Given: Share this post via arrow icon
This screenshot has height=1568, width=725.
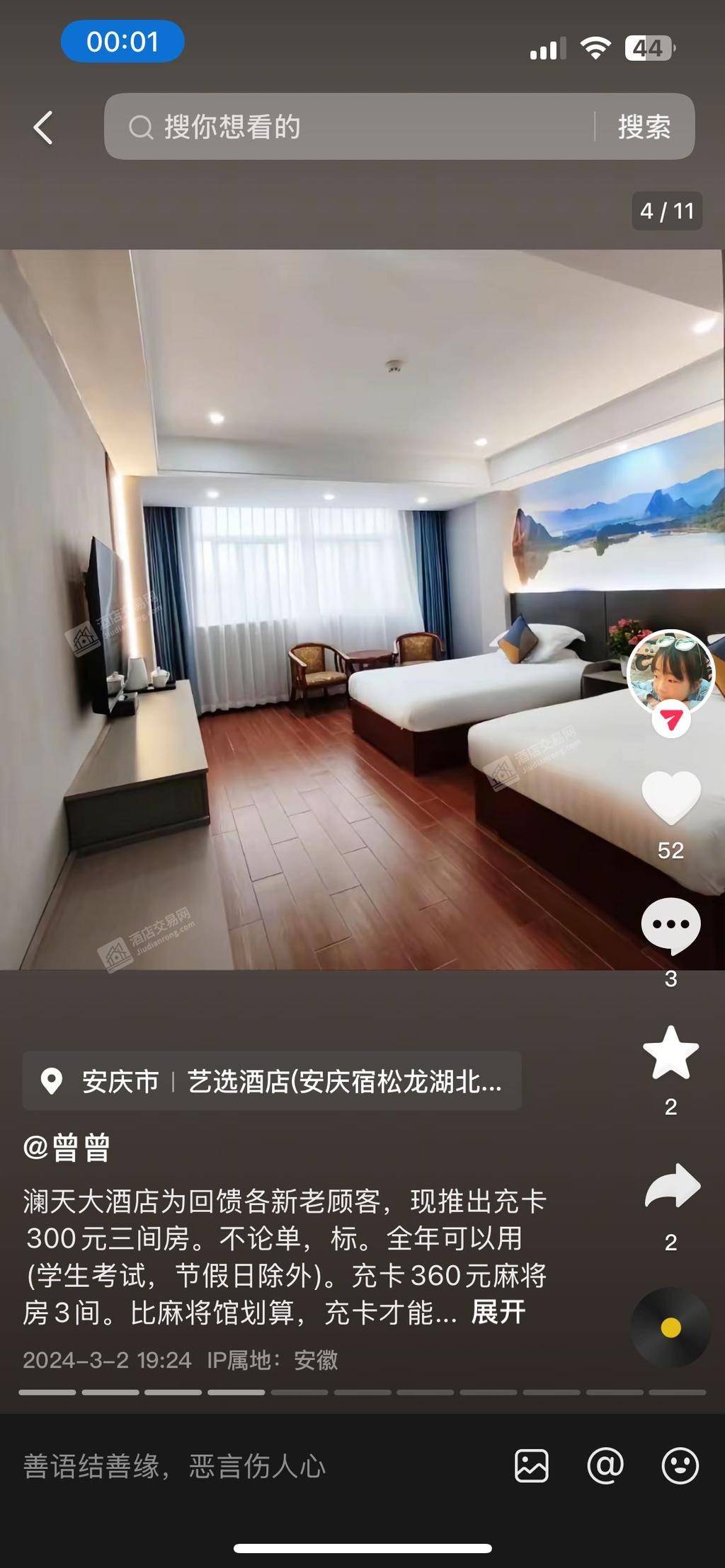Looking at the screenshot, I should coord(672,1187).
